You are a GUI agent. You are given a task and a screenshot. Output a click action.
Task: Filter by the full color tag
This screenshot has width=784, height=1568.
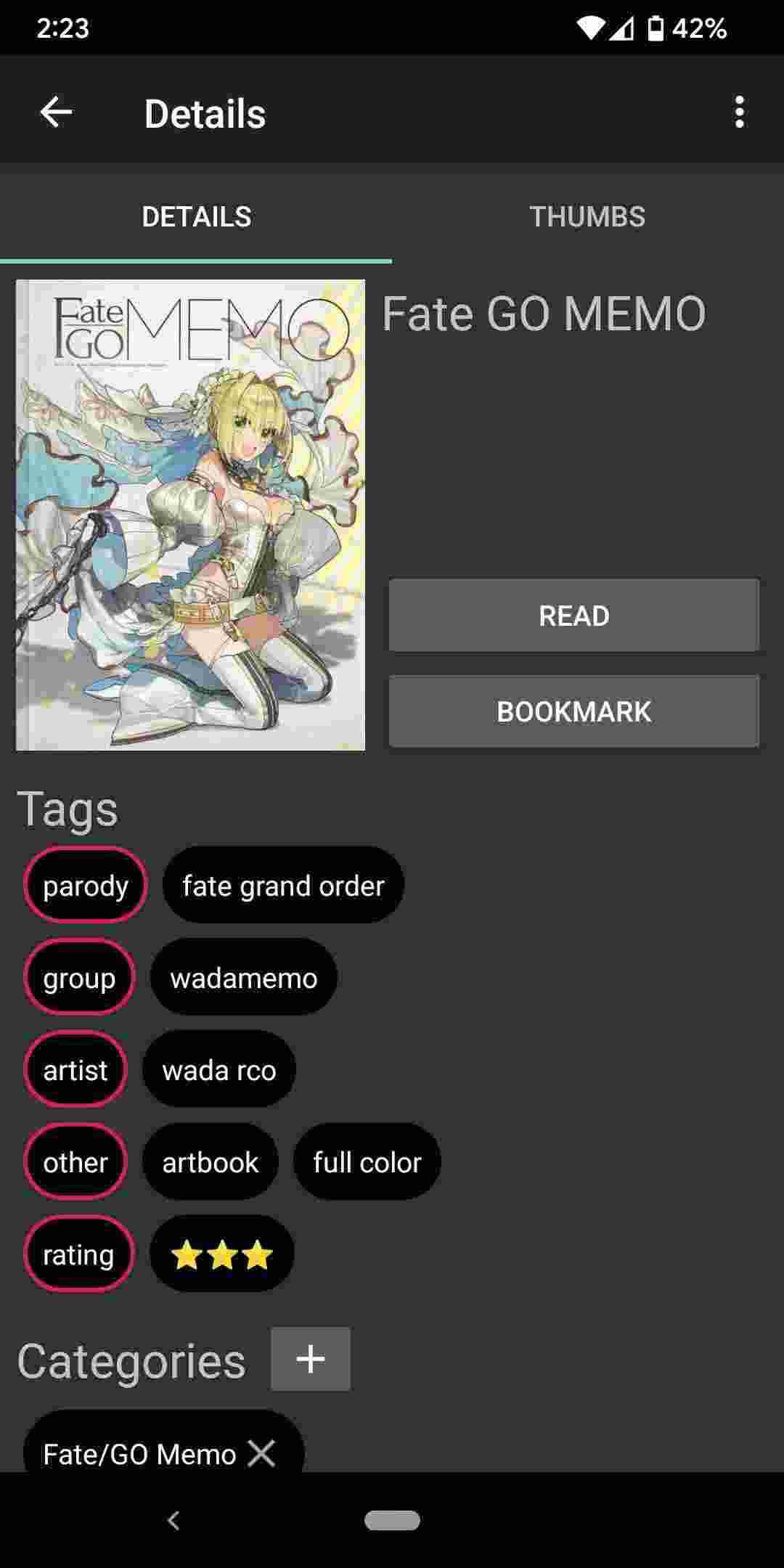click(367, 1162)
